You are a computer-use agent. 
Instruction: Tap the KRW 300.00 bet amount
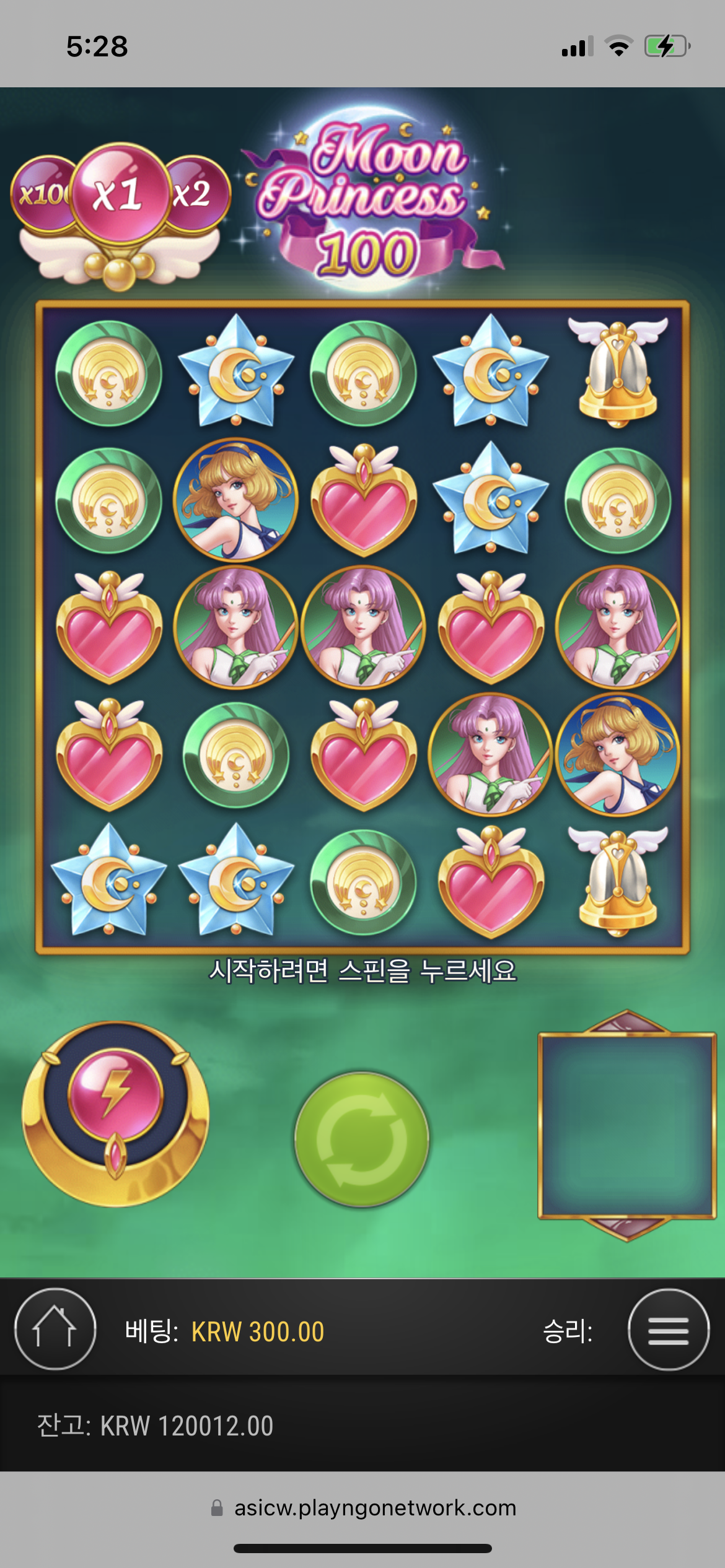click(258, 1331)
